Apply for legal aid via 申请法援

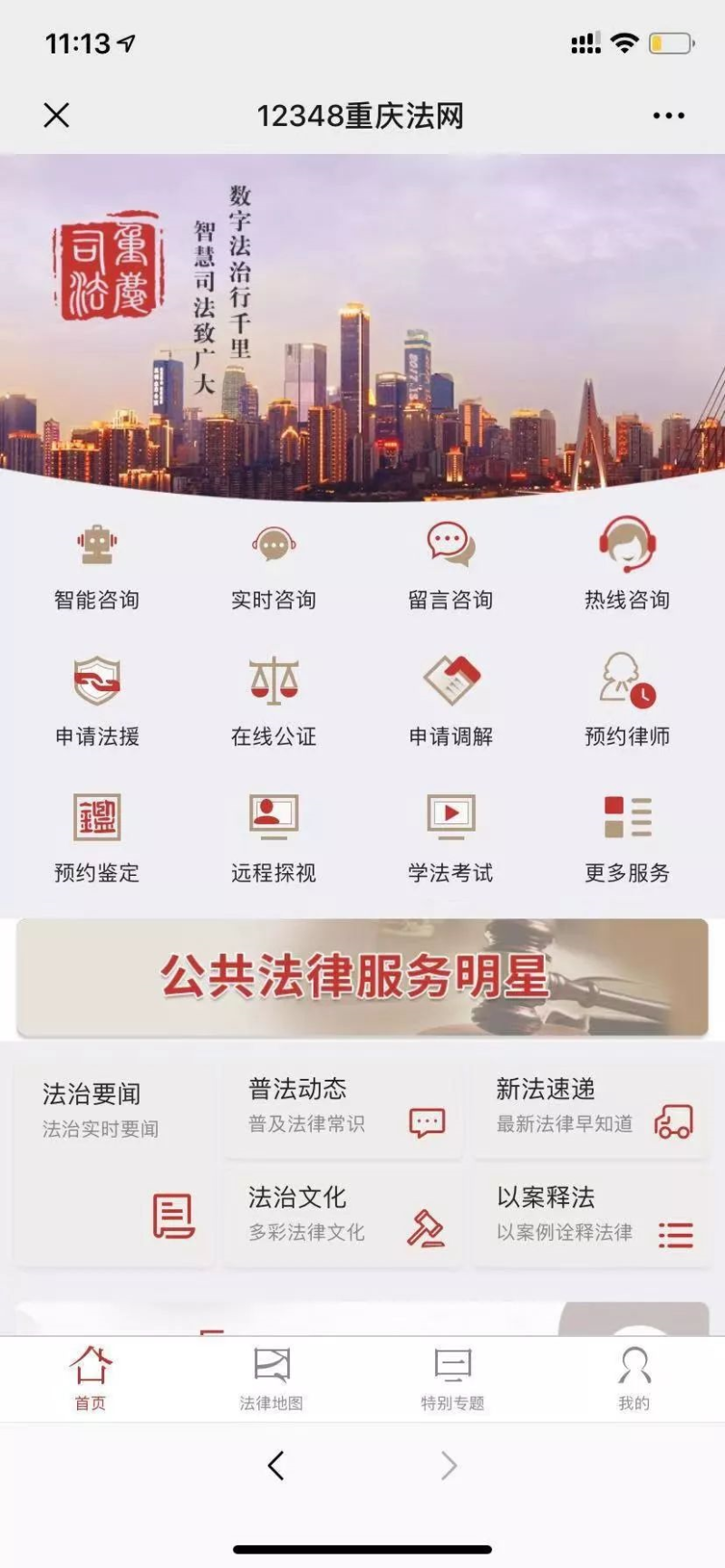[x=97, y=703]
